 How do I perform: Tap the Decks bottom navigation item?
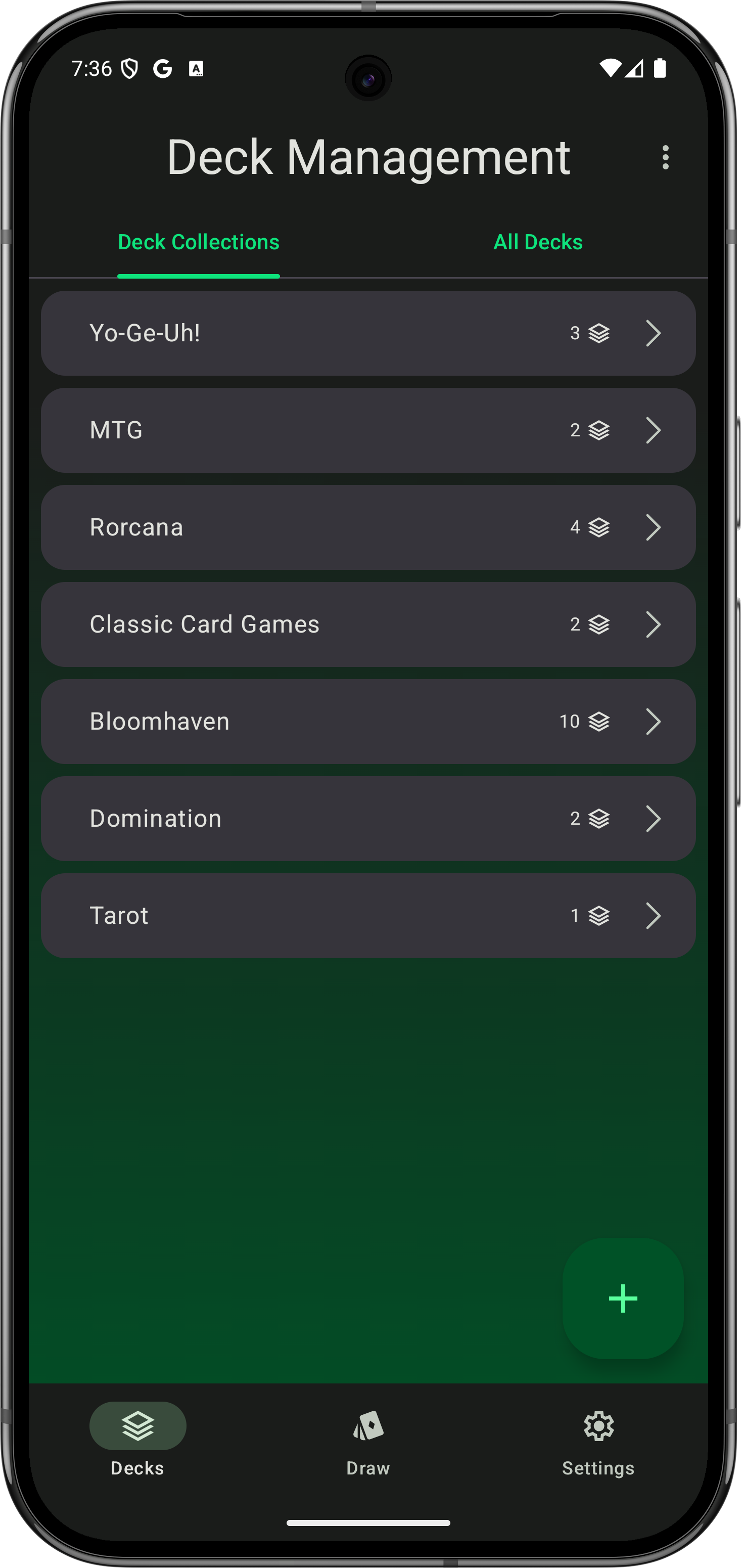(137, 1441)
